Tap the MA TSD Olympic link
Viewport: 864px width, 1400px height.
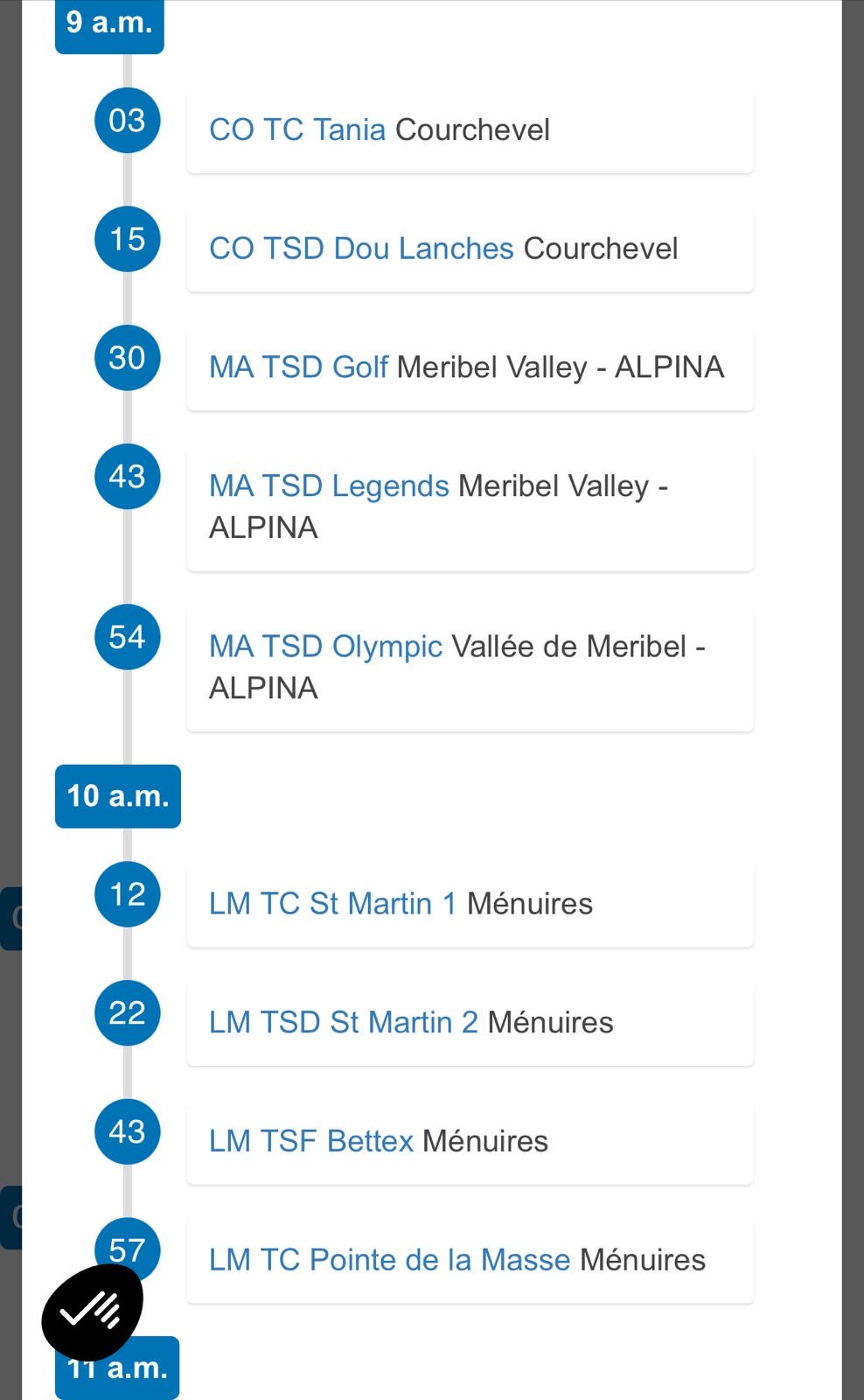(325, 647)
